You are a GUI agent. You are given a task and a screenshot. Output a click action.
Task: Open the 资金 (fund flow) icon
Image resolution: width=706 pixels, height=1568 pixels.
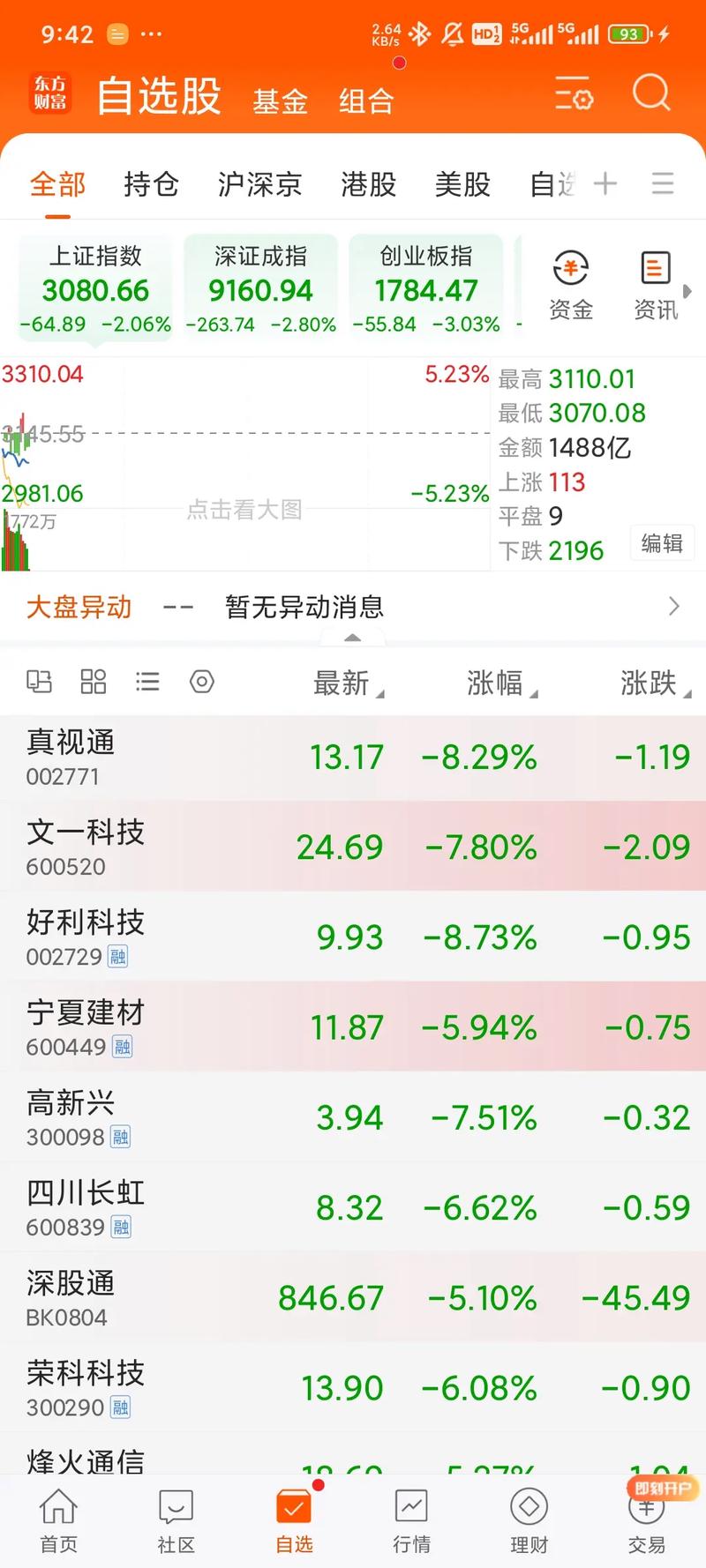click(571, 282)
